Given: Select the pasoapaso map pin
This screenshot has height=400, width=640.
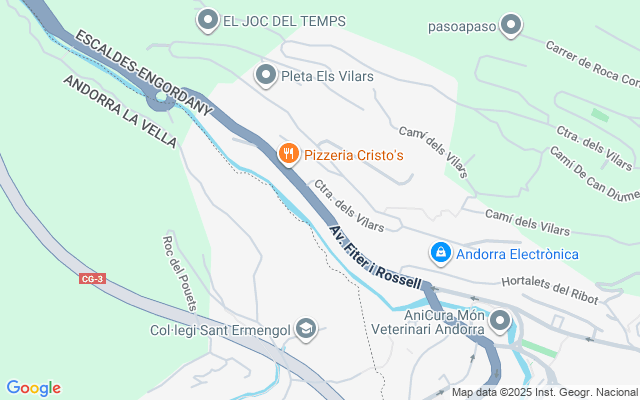Looking at the screenshot, I should coord(511,26).
